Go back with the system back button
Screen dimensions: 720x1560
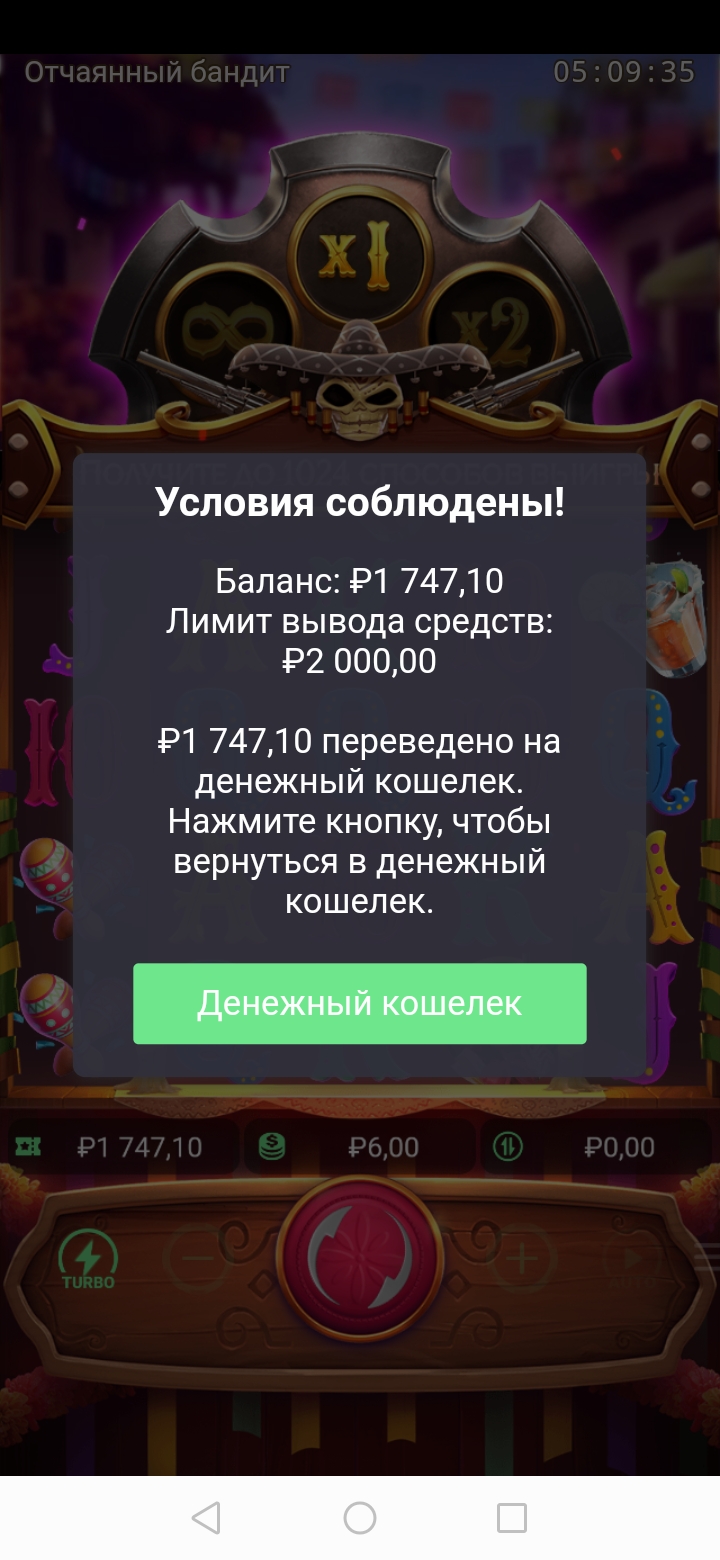click(x=206, y=1518)
